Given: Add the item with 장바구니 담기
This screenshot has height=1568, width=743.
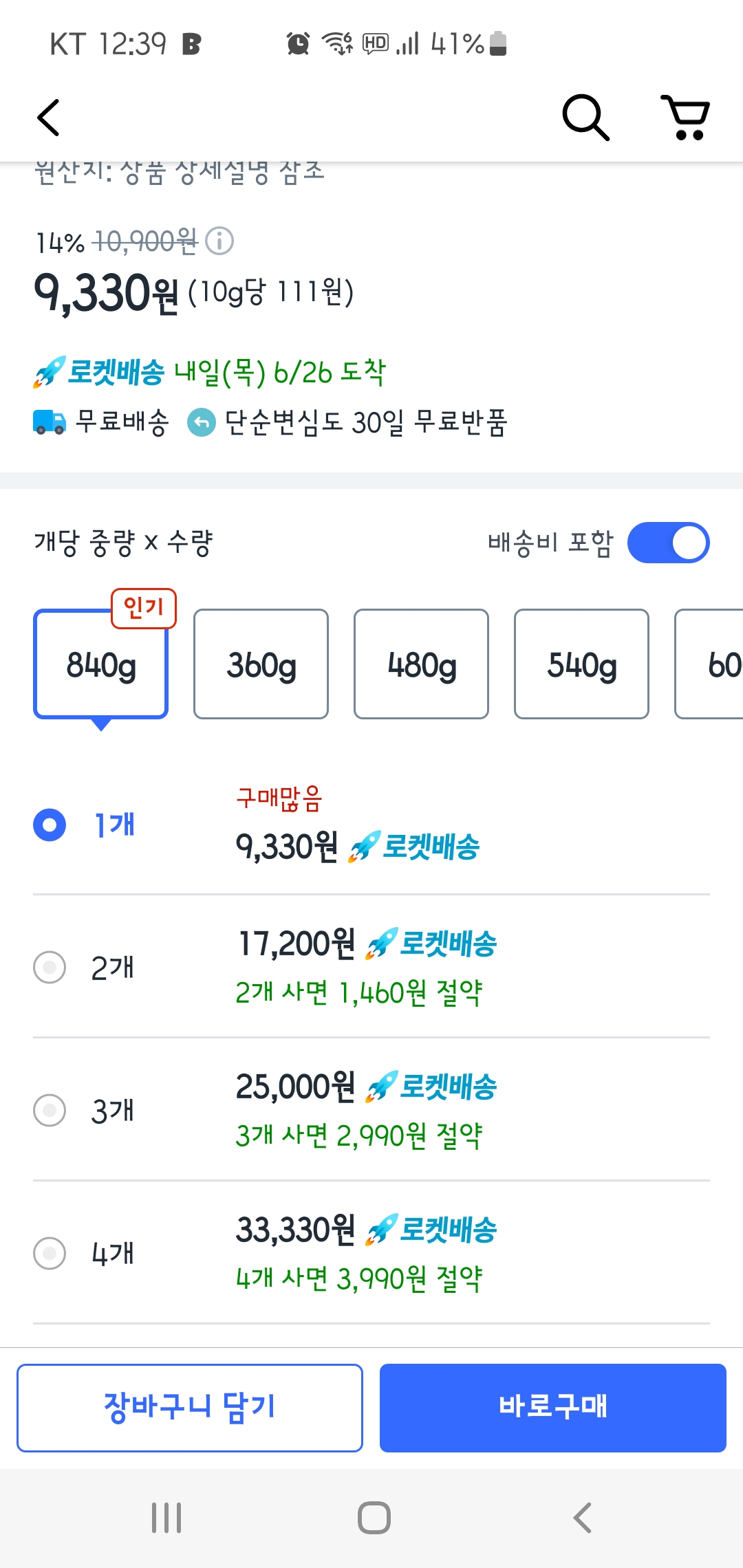Looking at the screenshot, I should point(190,1408).
